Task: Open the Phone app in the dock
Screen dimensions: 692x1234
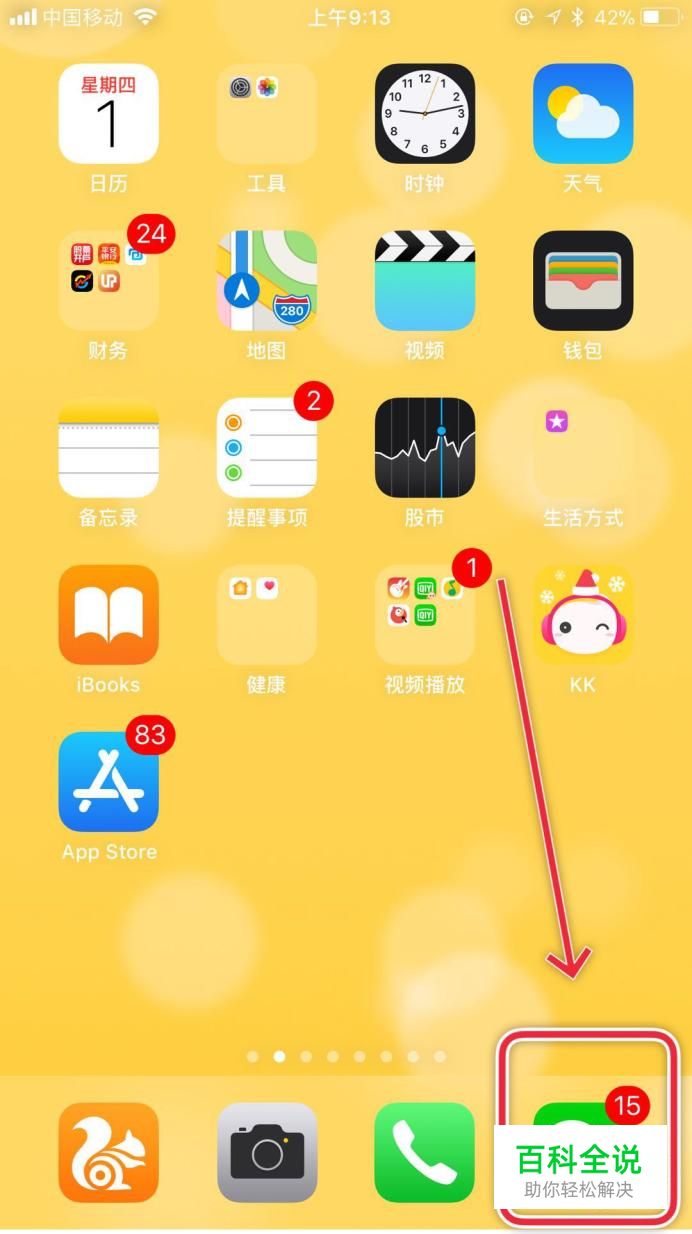Action: [424, 1153]
